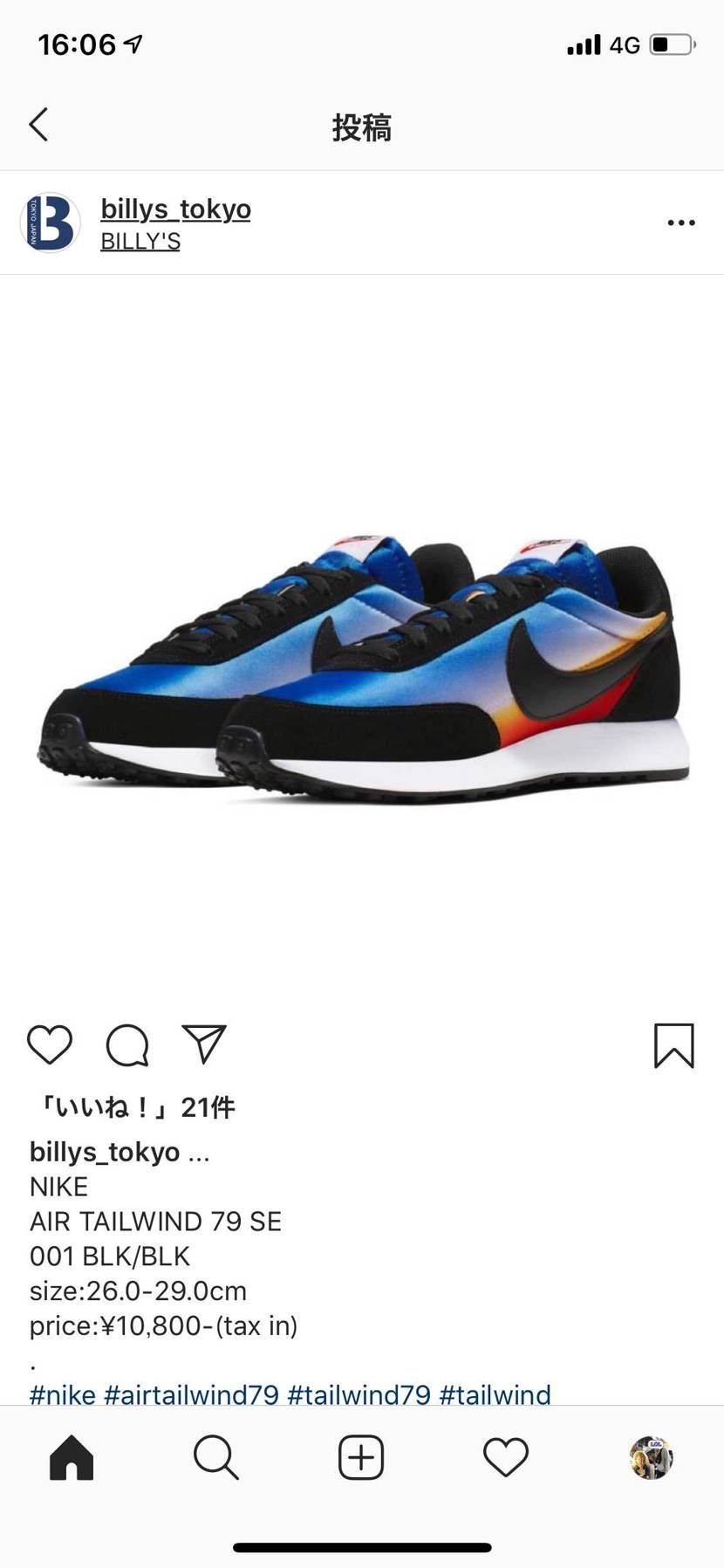Image resolution: width=724 pixels, height=1568 pixels.
Task: Go back from the post screen
Action: tap(38, 126)
